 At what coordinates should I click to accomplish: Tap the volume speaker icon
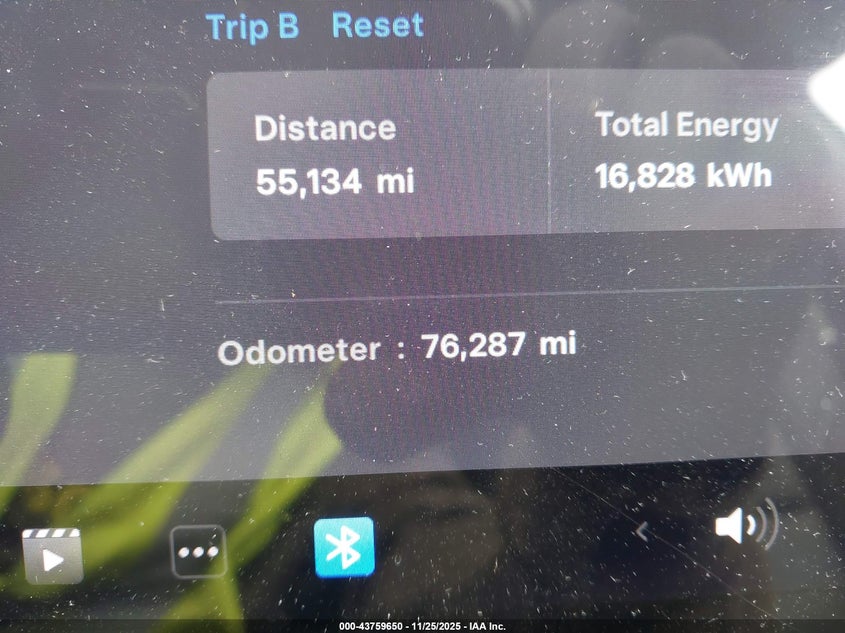point(744,525)
